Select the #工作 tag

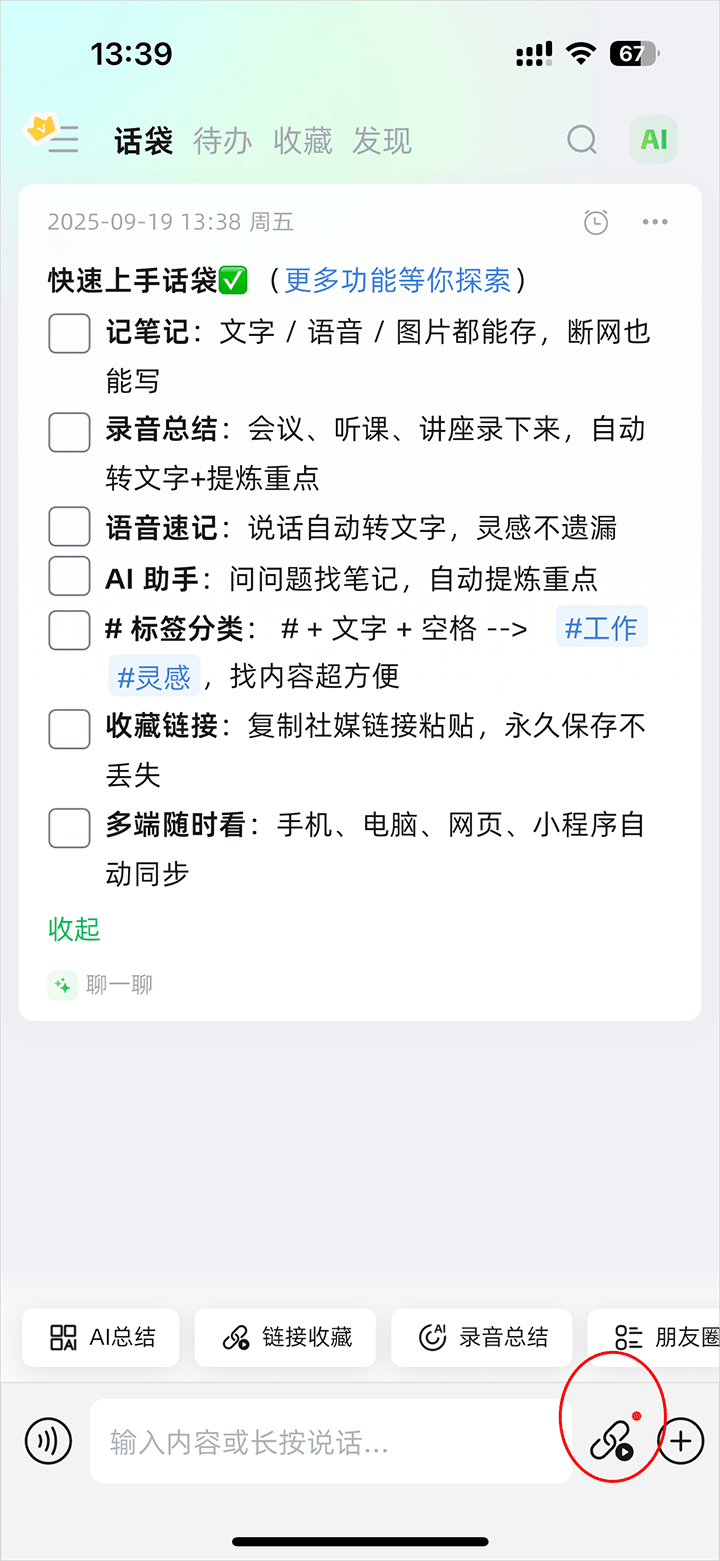point(601,628)
